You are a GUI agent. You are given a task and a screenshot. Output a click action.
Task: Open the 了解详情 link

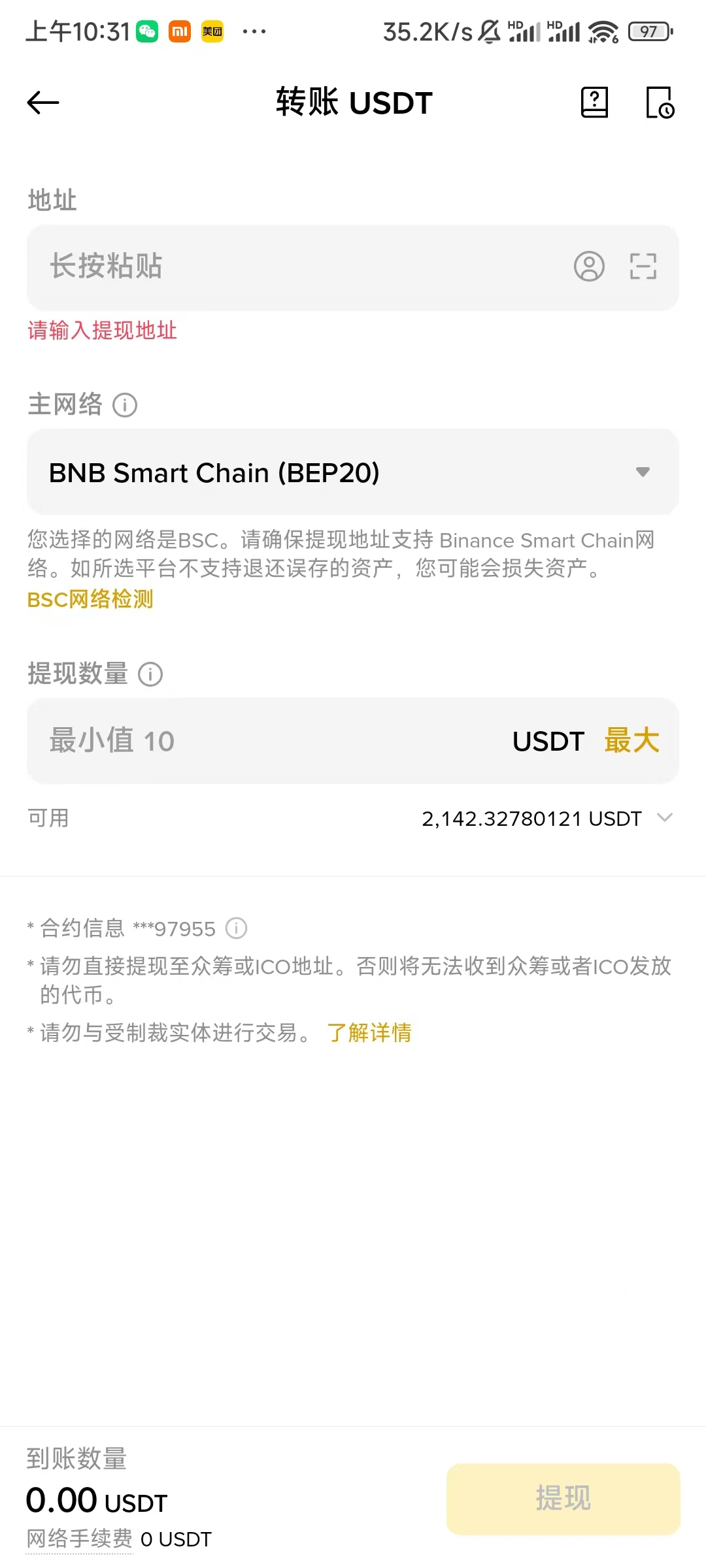[369, 1033]
